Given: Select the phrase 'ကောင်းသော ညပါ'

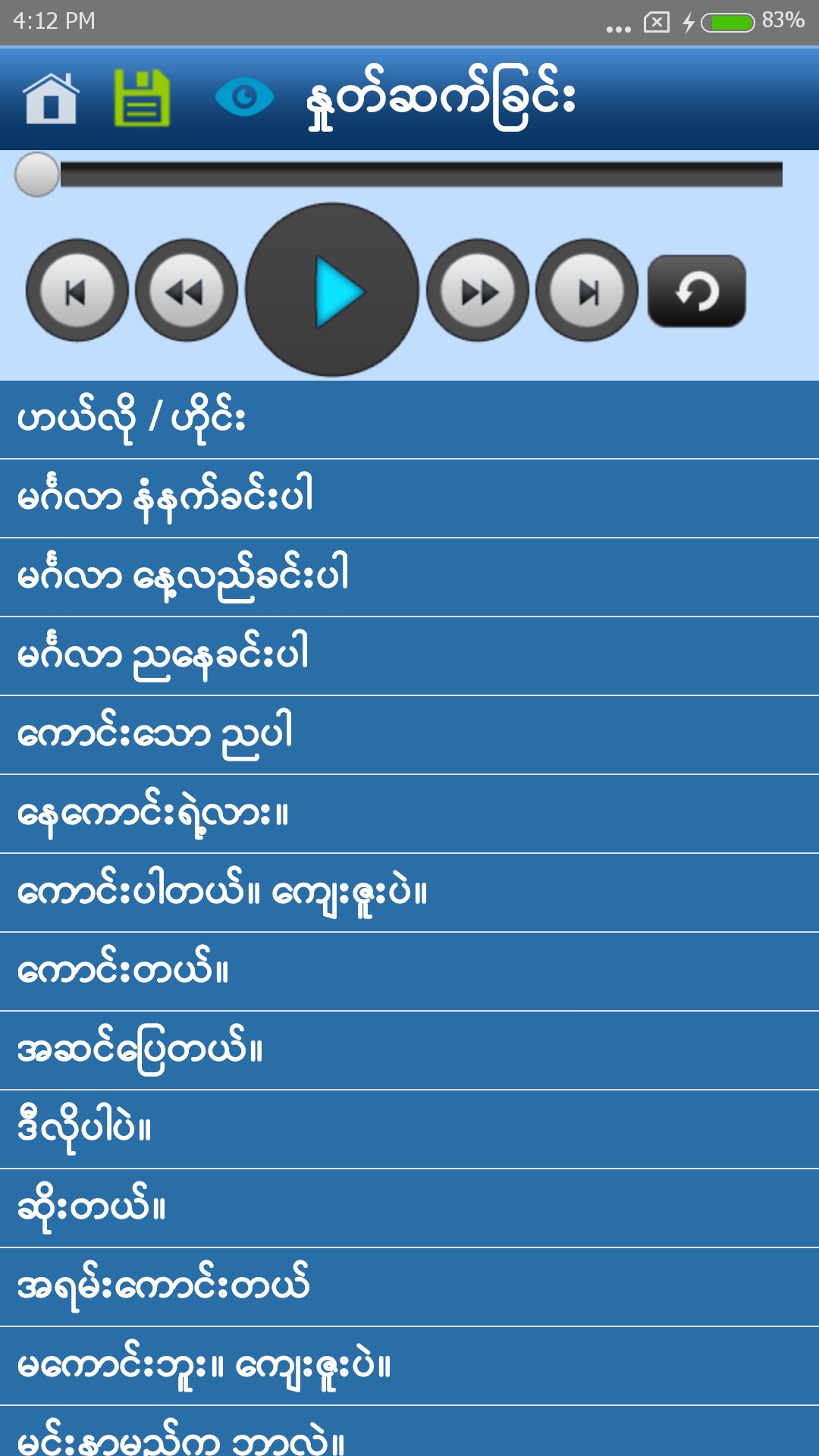Looking at the screenshot, I should (x=409, y=733).
